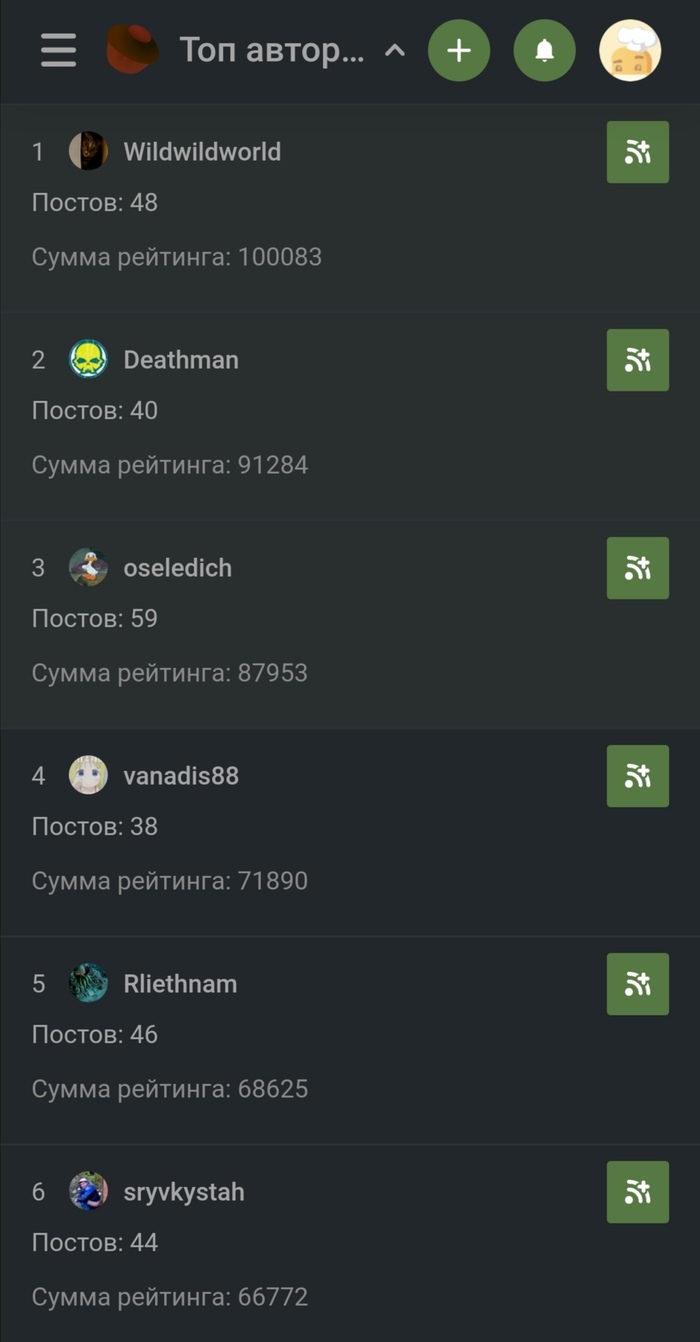View oseledich's profile page
This screenshot has width=700, height=1342.
[x=177, y=568]
